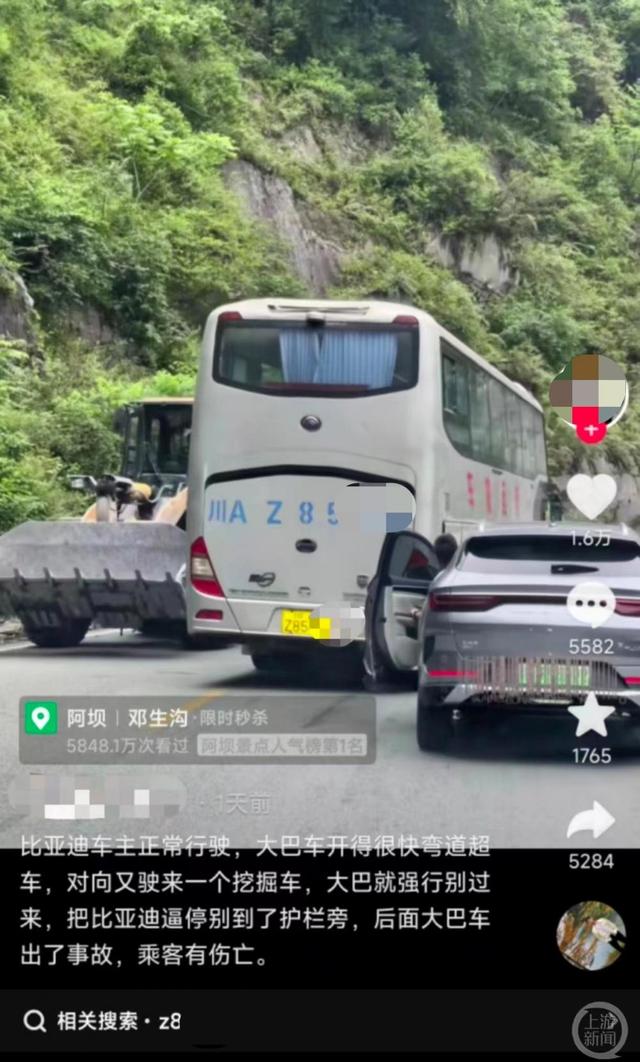Screen dimensions: 640x1062
Task: Open the author's profile avatar
Action: pyautogui.click(x=588, y=390)
